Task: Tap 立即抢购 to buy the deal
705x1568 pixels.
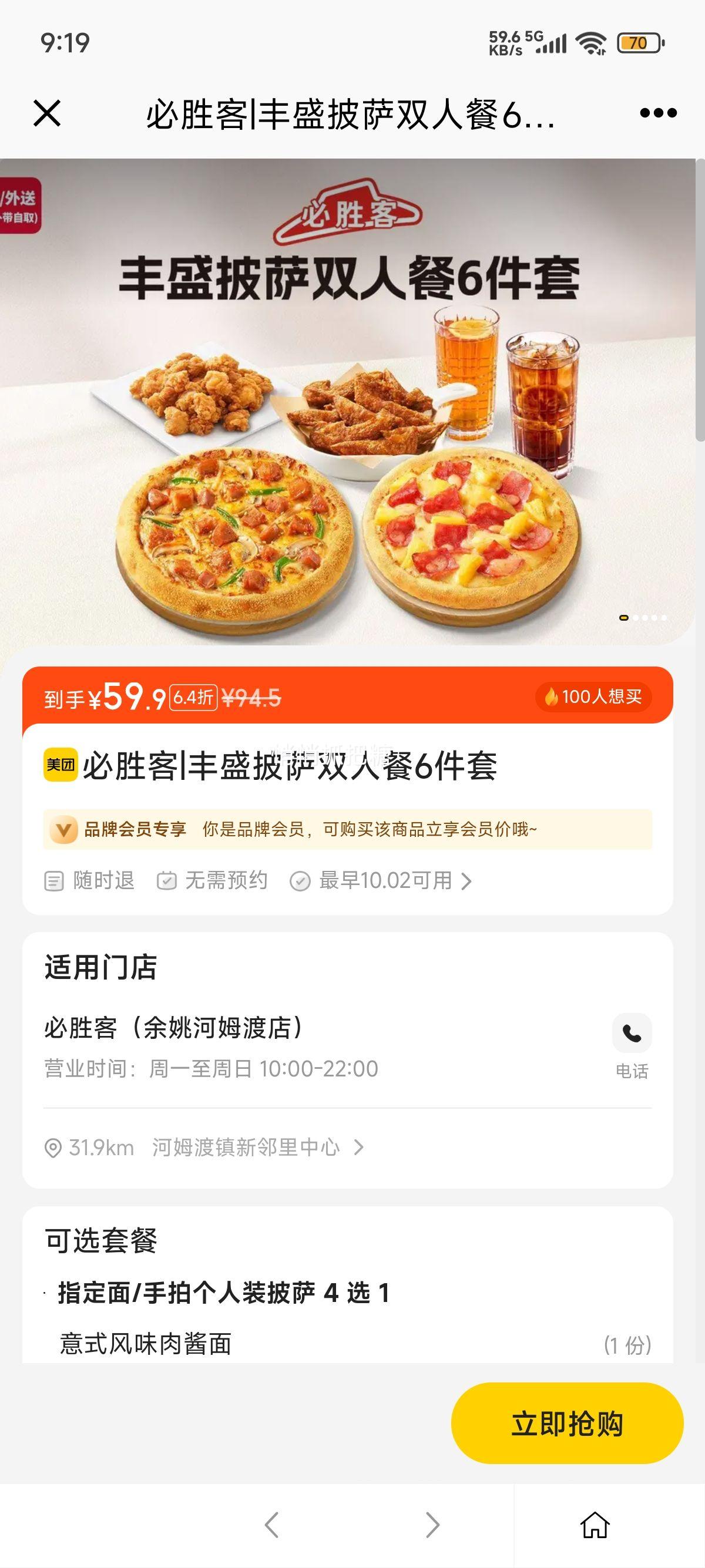Action: coord(567,1424)
